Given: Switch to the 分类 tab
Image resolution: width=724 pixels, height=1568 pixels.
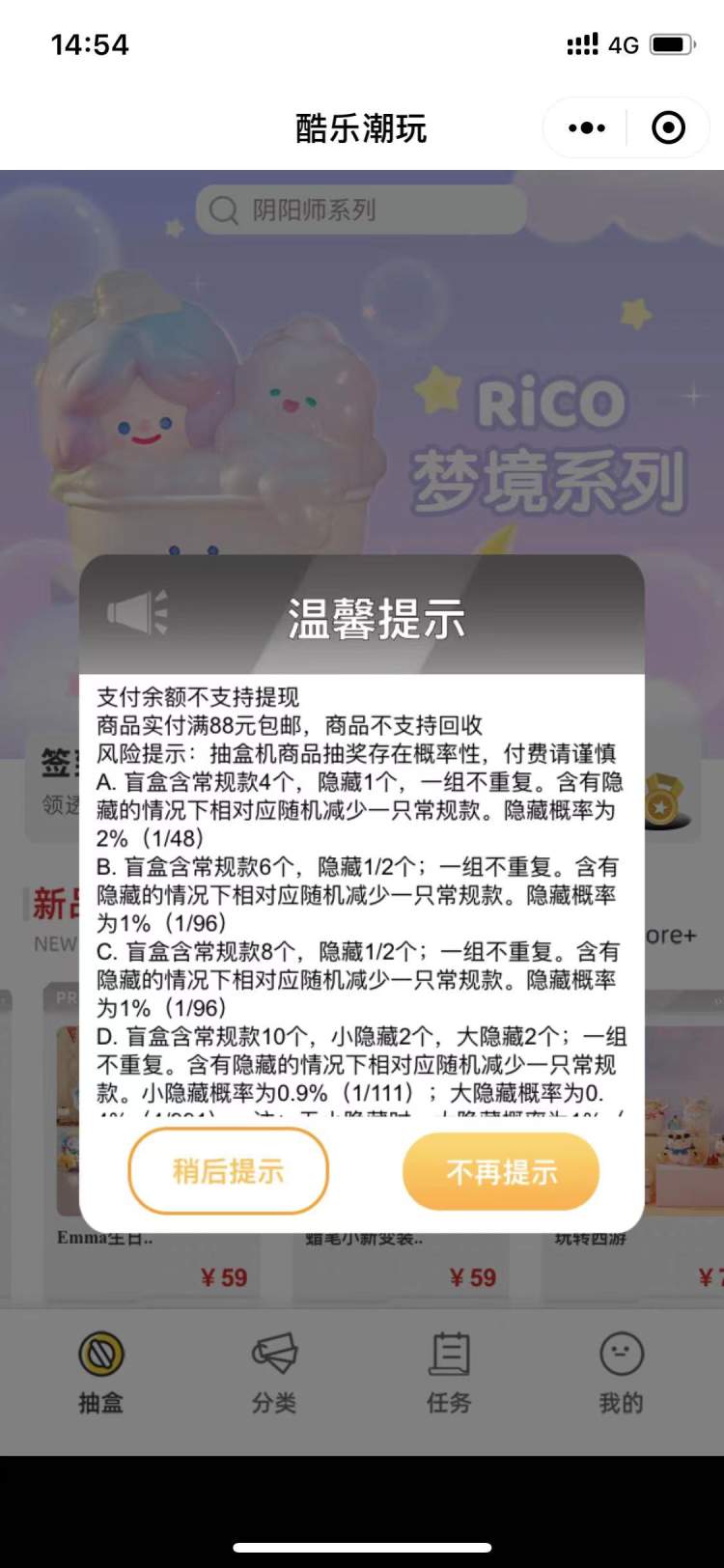Looking at the screenshot, I should pos(274,1373).
